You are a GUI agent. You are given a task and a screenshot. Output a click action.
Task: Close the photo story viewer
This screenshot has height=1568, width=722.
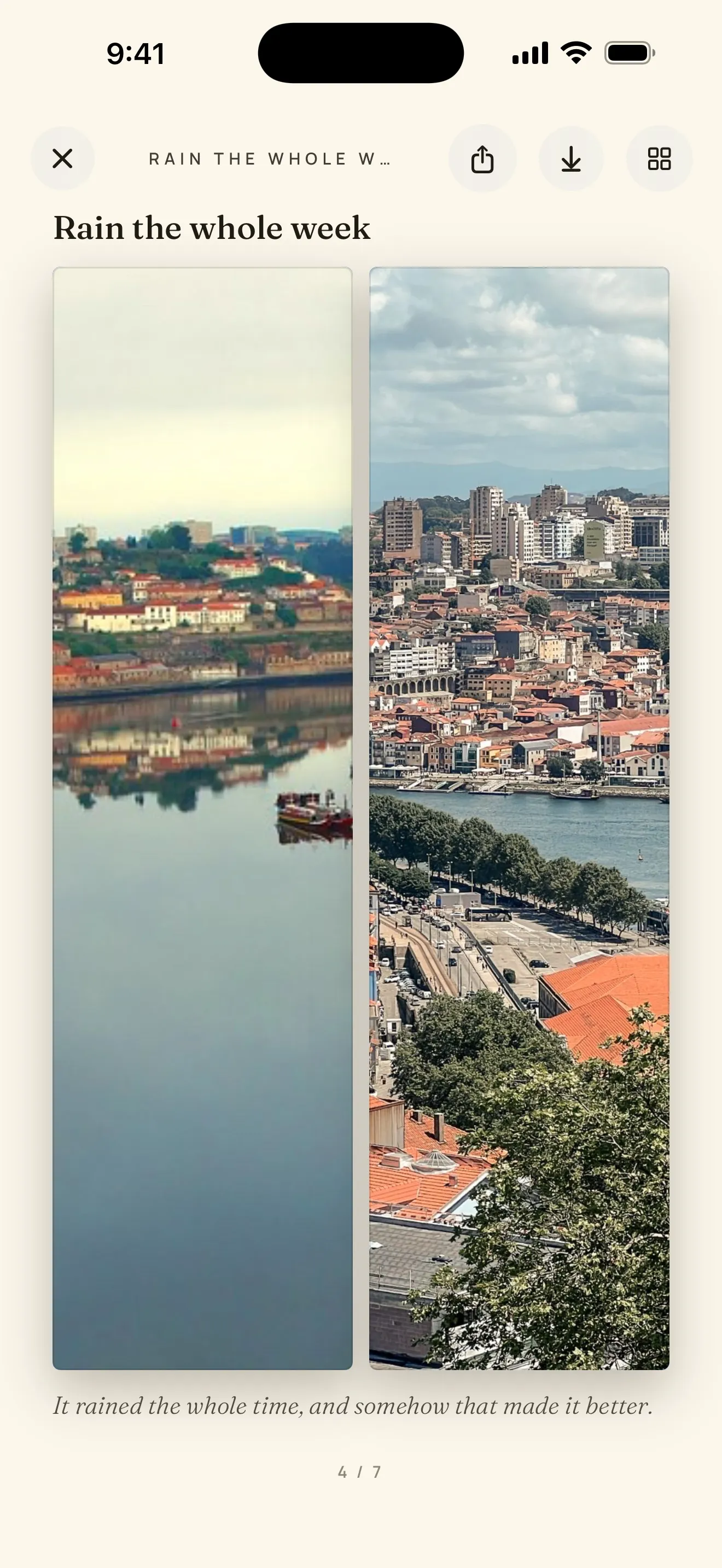point(63,159)
